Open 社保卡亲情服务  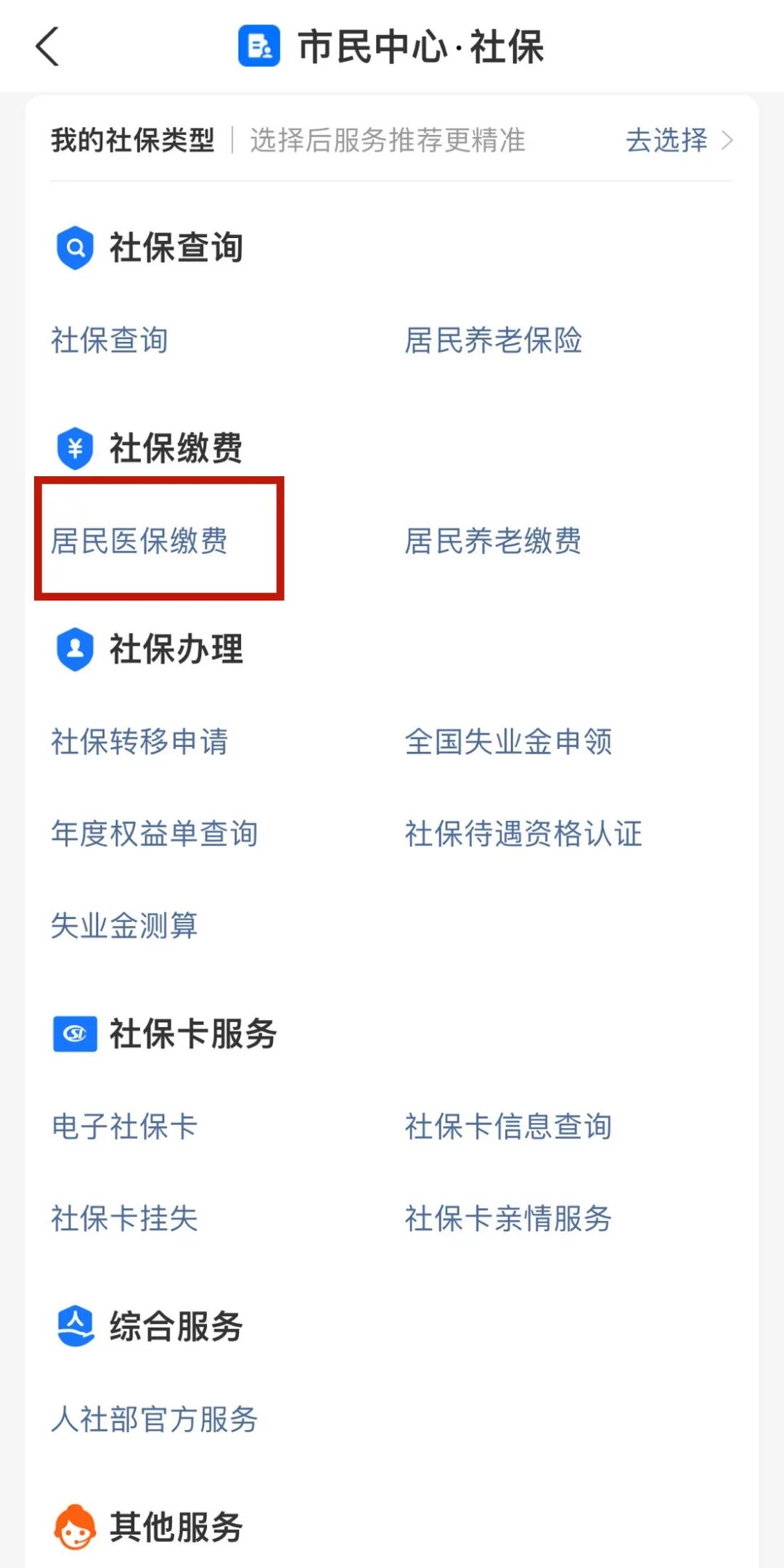click(509, 1218)
